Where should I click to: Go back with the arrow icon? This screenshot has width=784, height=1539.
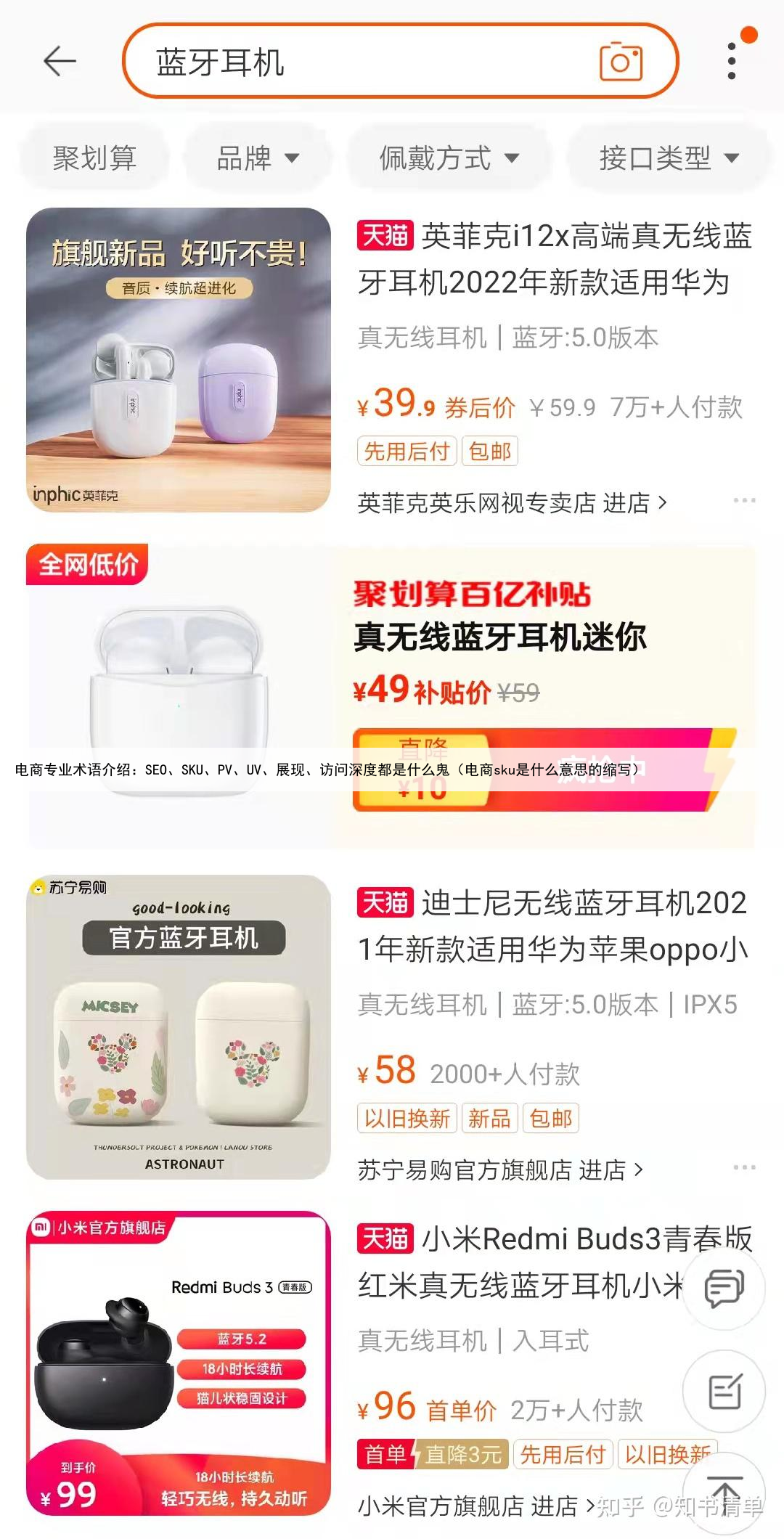60,62
